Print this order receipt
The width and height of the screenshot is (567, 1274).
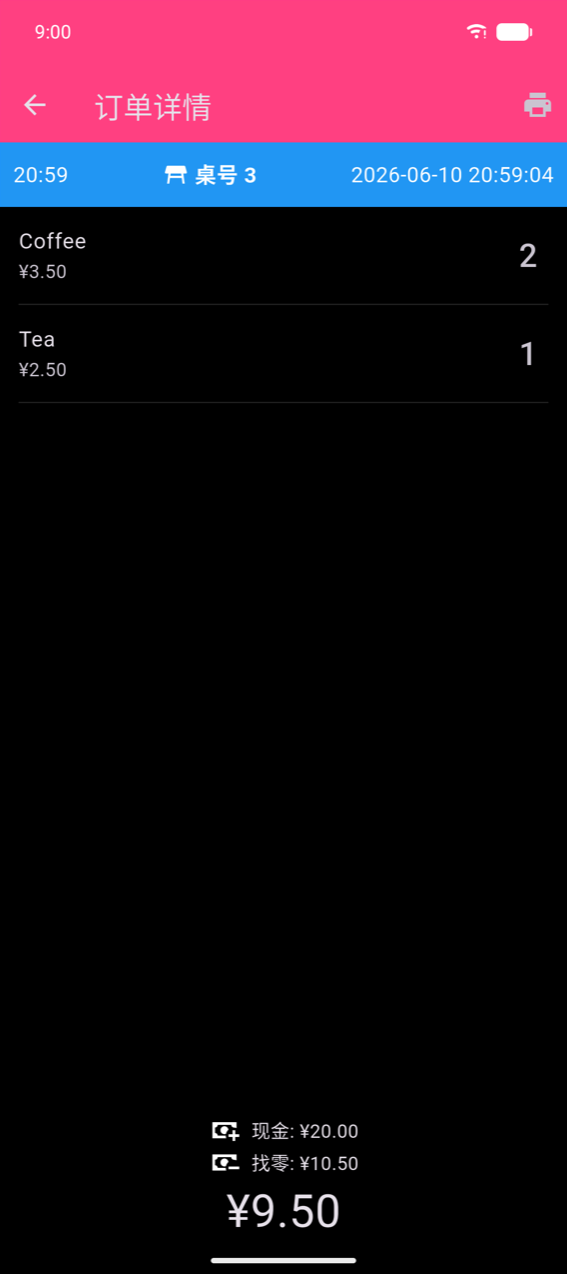coord(538,105)
